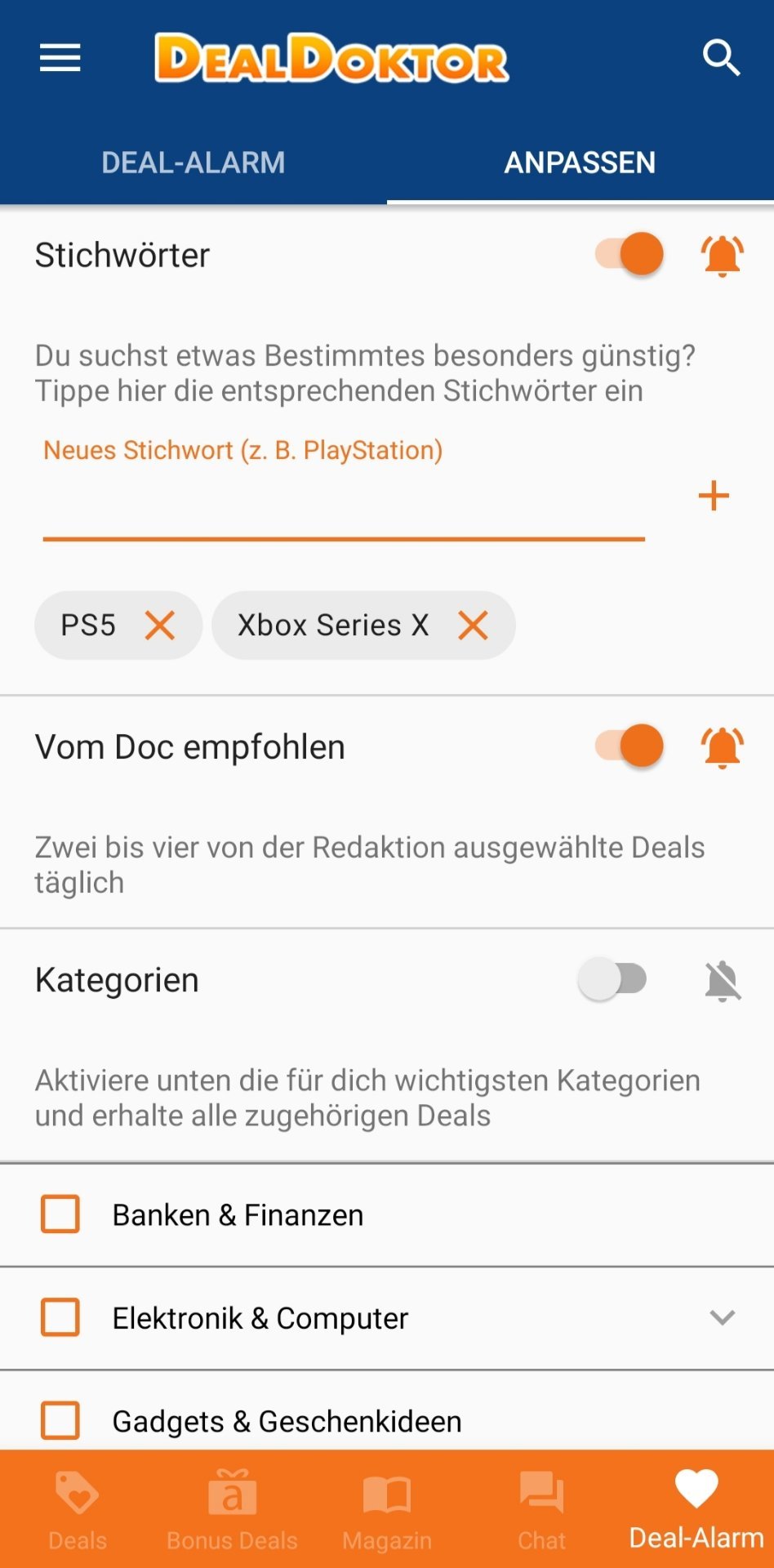The height and width of the screenshot is (1568, 774).
Task: Tap the muted Kategorien bell icon
Action: click(723, 980)
